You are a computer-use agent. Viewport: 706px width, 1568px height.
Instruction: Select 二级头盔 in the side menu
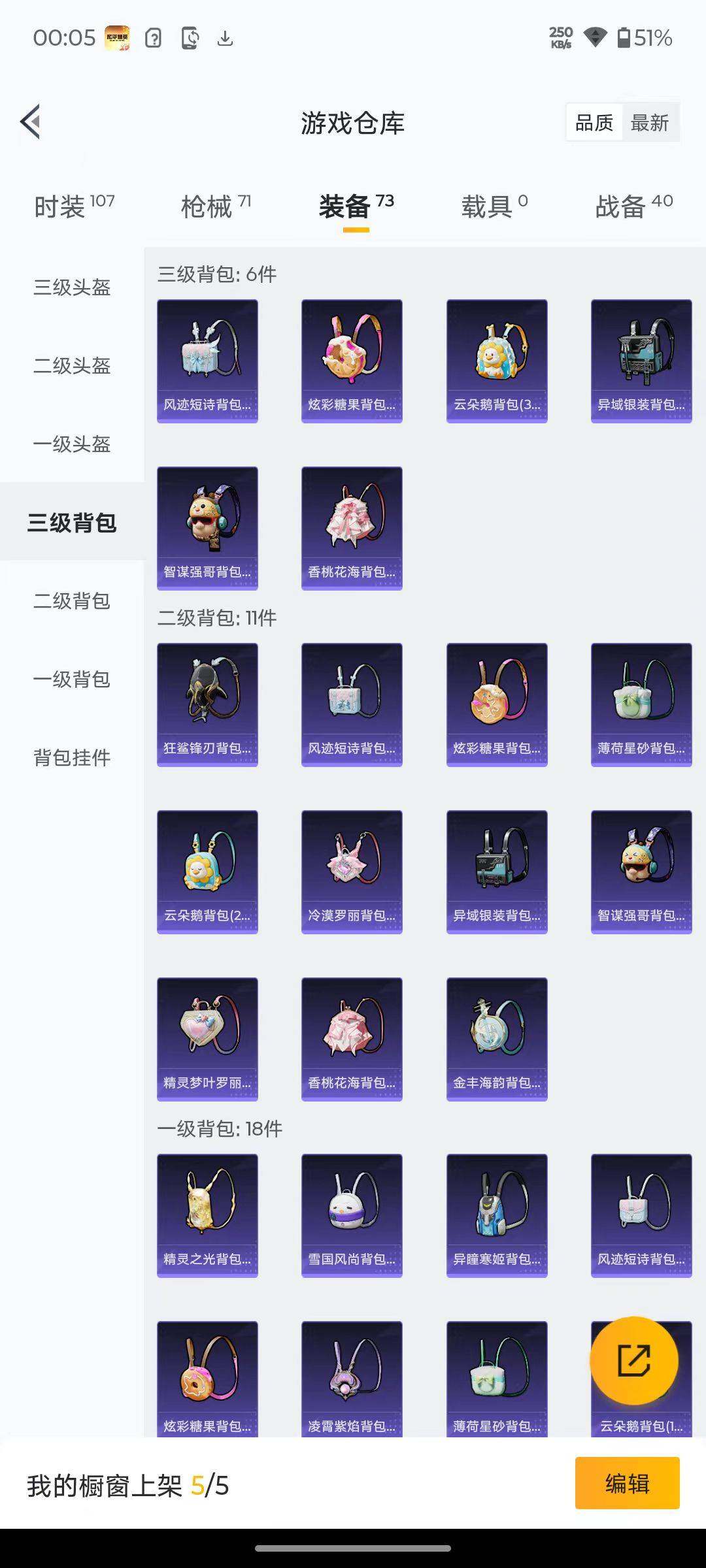tap(72, 365)
